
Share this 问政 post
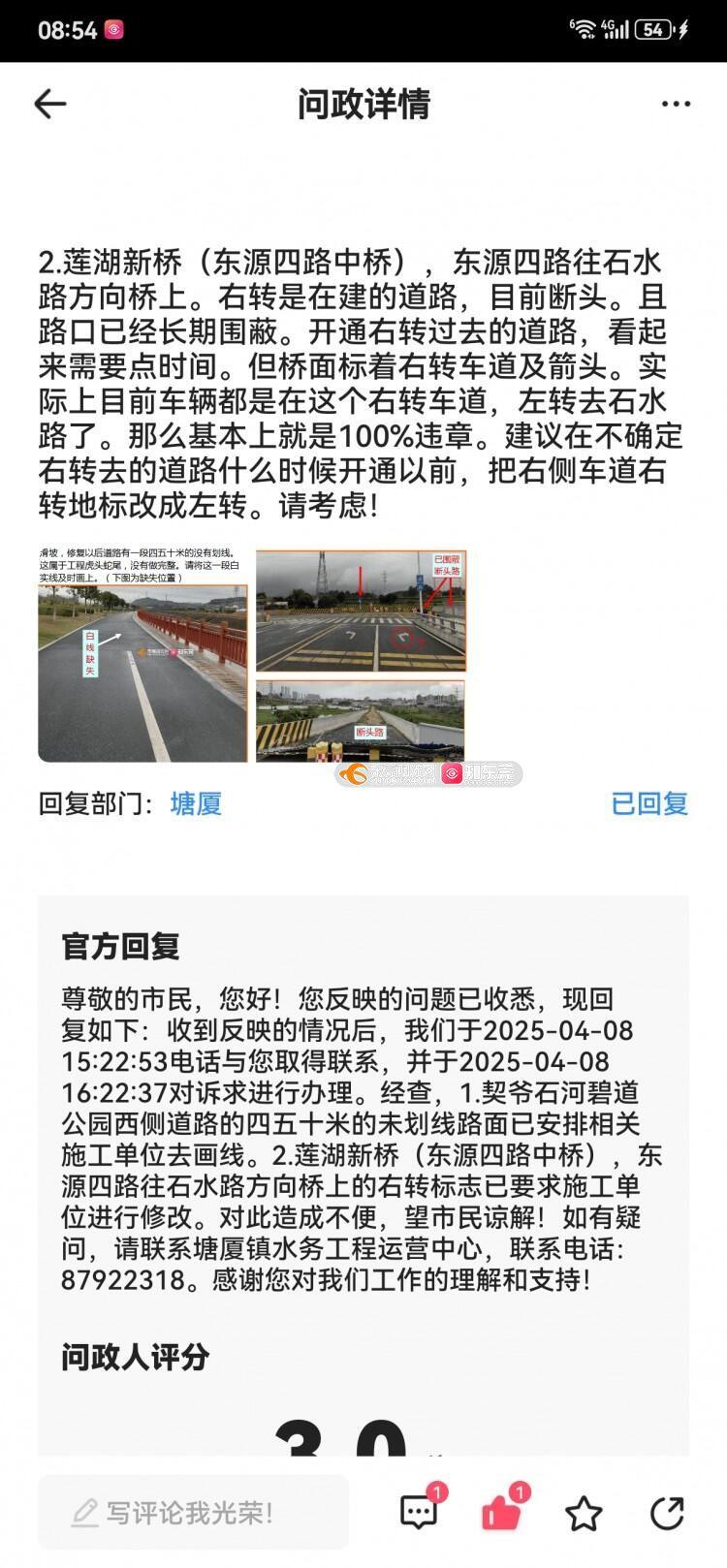667,1512
